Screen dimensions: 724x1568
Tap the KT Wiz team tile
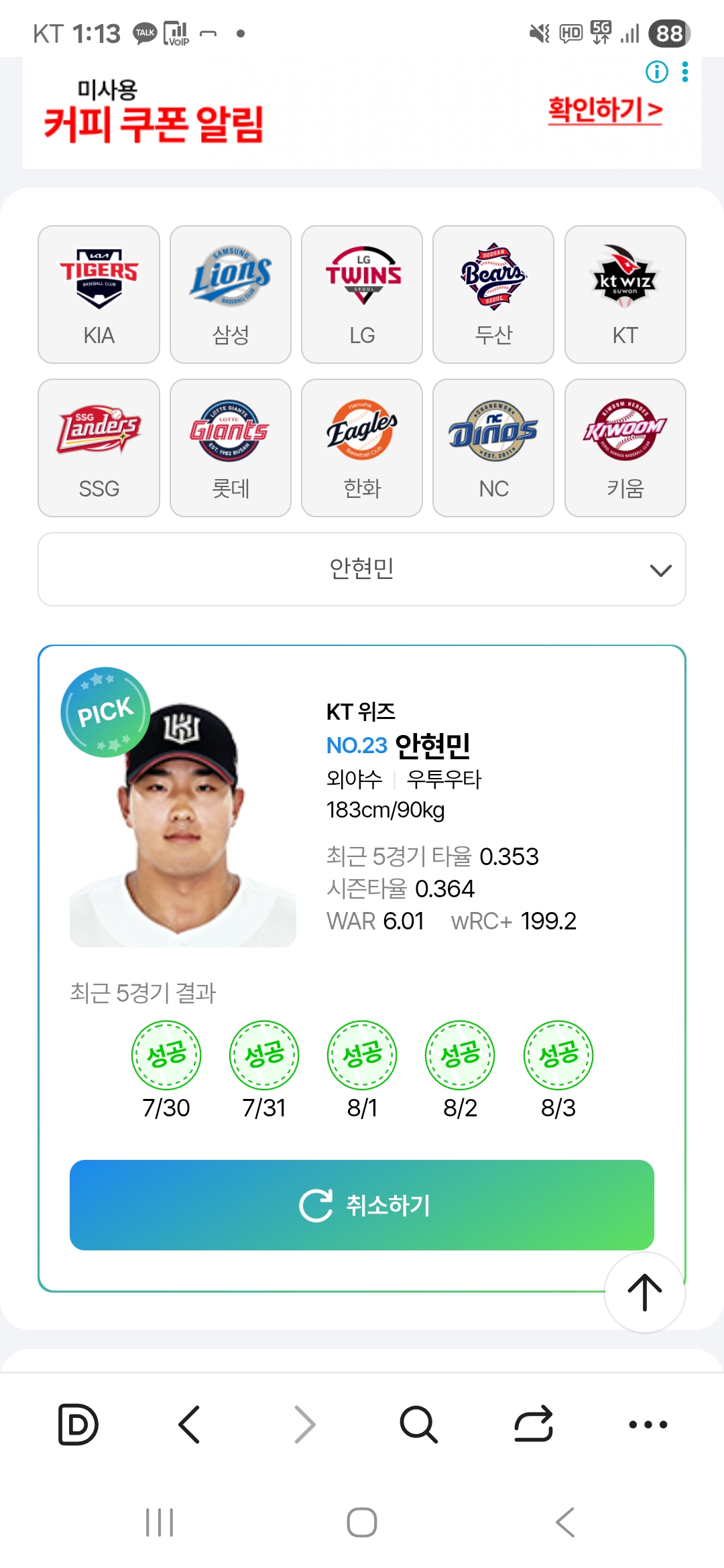pos(625,294)
